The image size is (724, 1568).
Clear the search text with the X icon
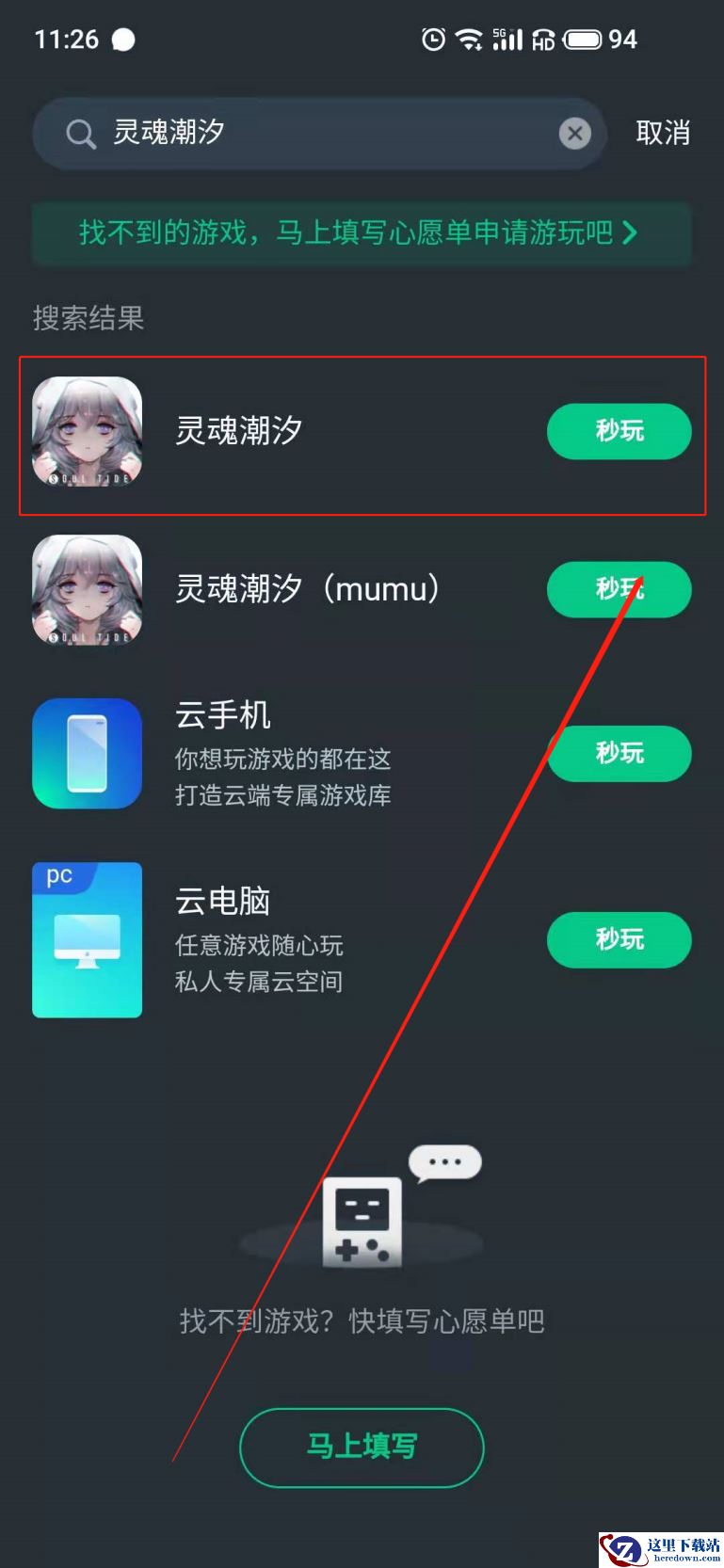pos(574,134)
